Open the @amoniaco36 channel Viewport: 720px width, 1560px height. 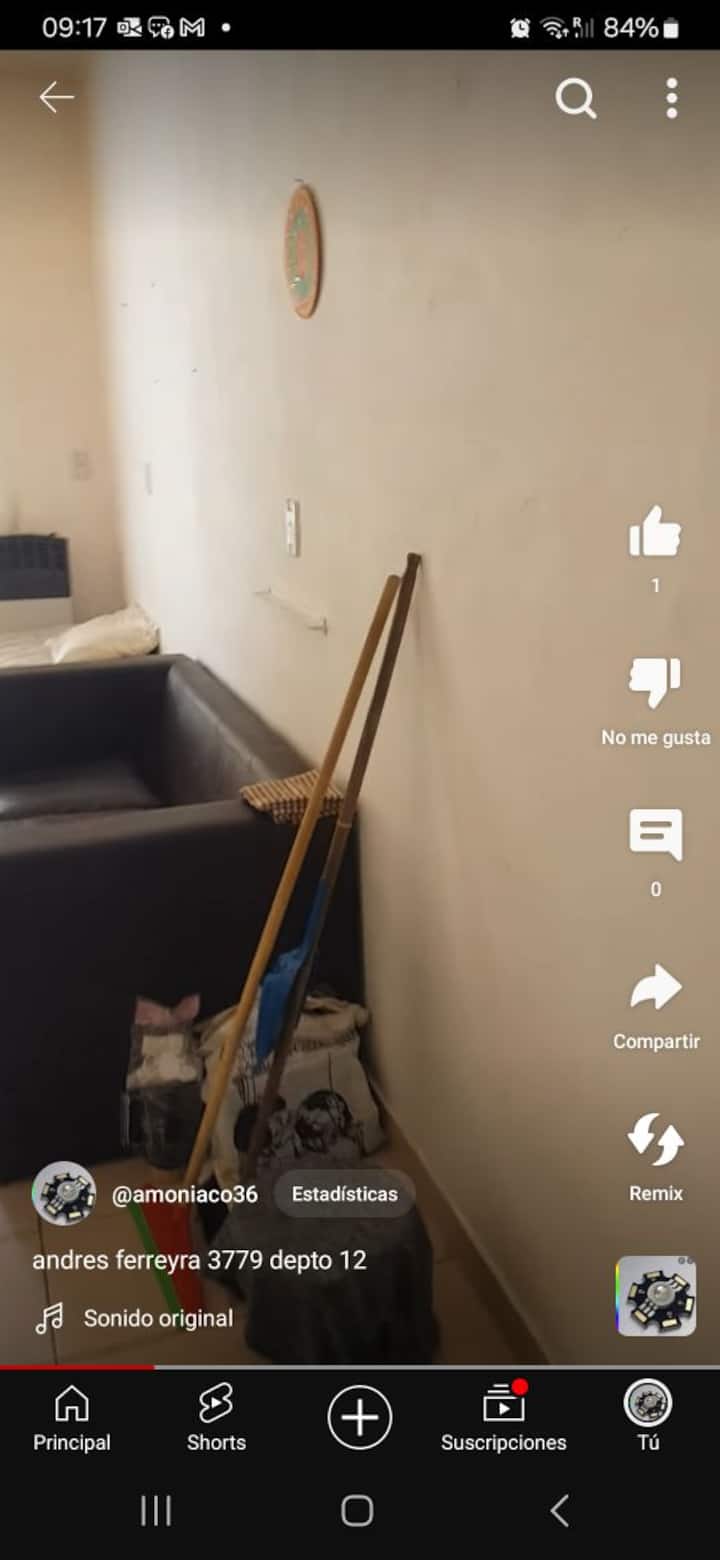(x=184, y=1194)
